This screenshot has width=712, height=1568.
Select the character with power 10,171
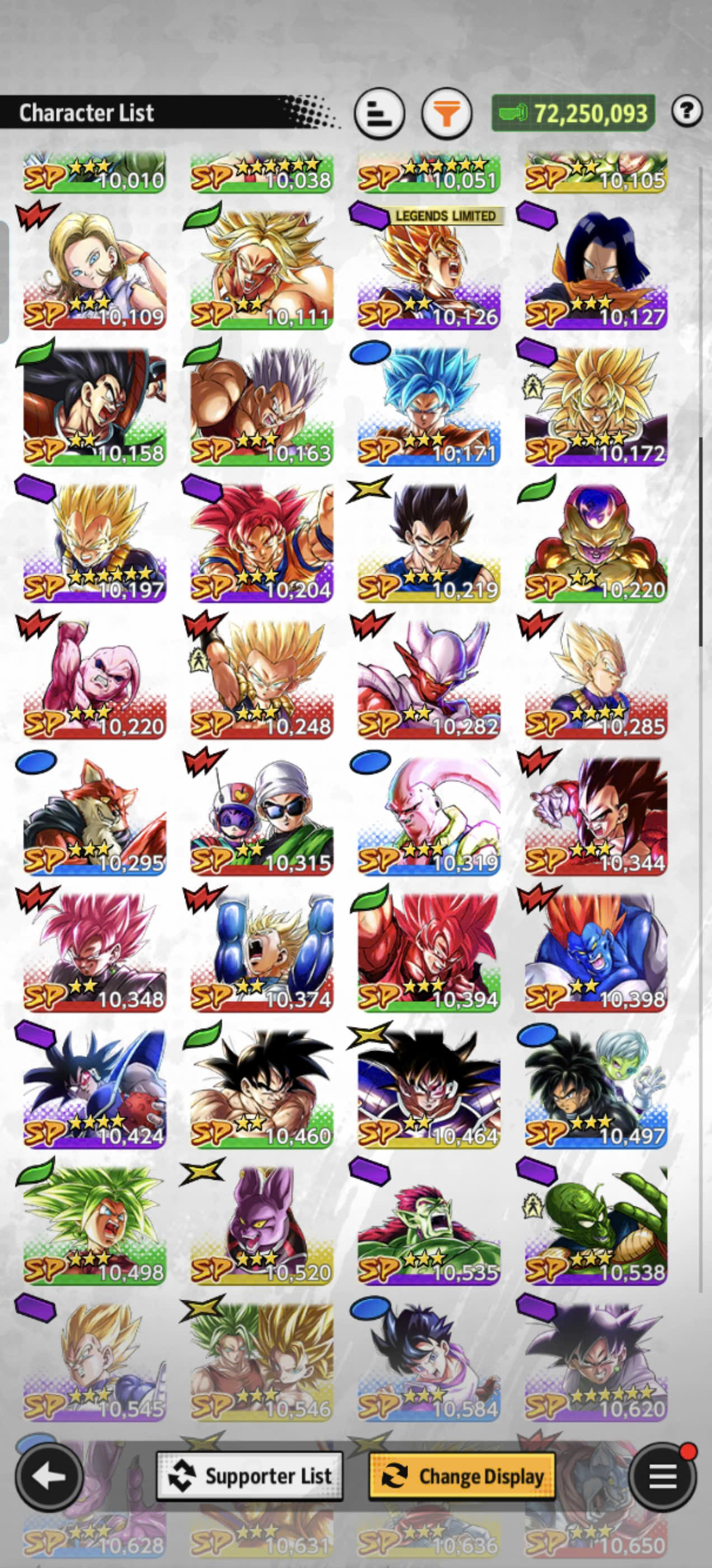pyautogui.click(x=429, y=406)
